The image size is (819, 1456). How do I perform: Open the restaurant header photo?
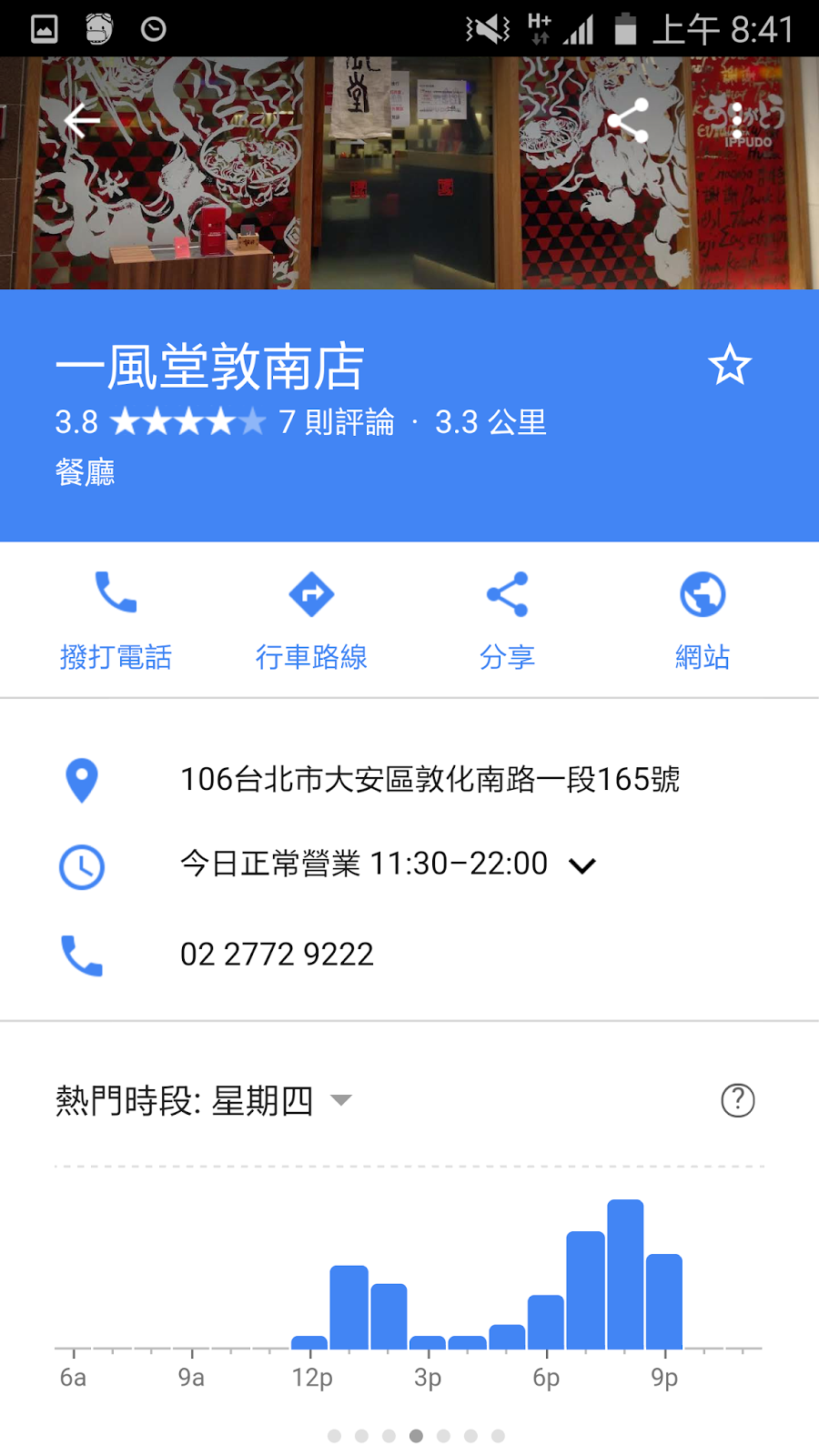click(x=409, y=209)
